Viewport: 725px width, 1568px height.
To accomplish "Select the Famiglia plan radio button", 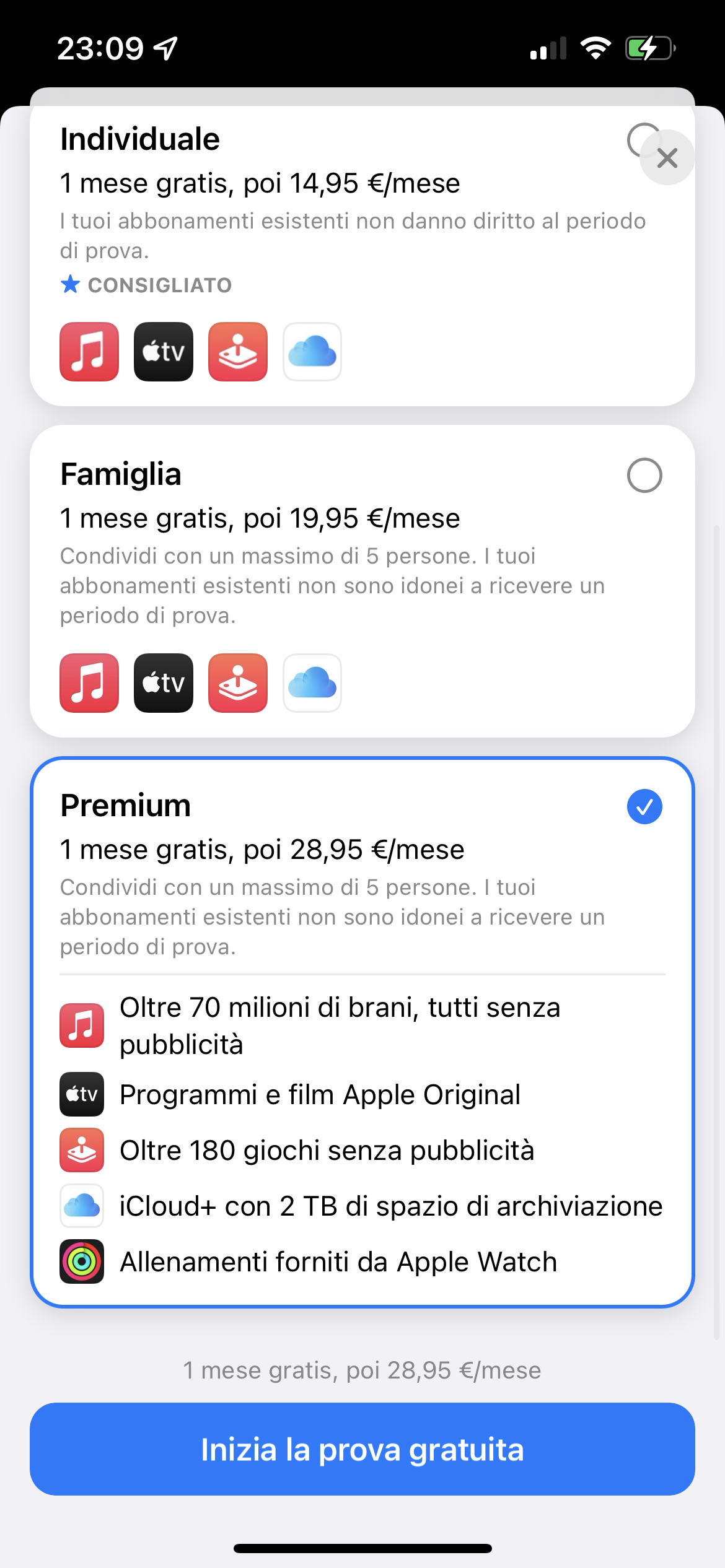I will point(644,476).
